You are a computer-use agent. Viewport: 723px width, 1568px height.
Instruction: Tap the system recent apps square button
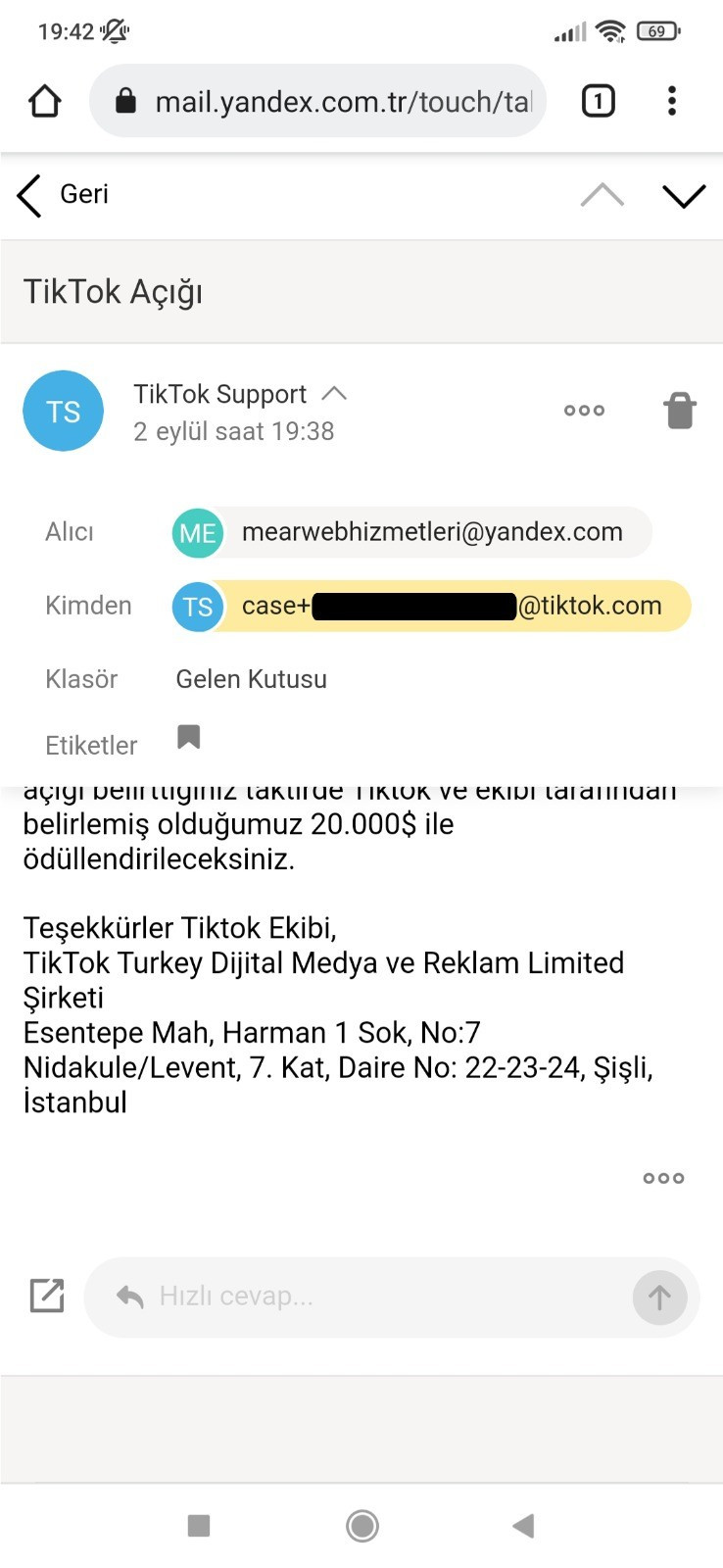tap(199, 1525)
